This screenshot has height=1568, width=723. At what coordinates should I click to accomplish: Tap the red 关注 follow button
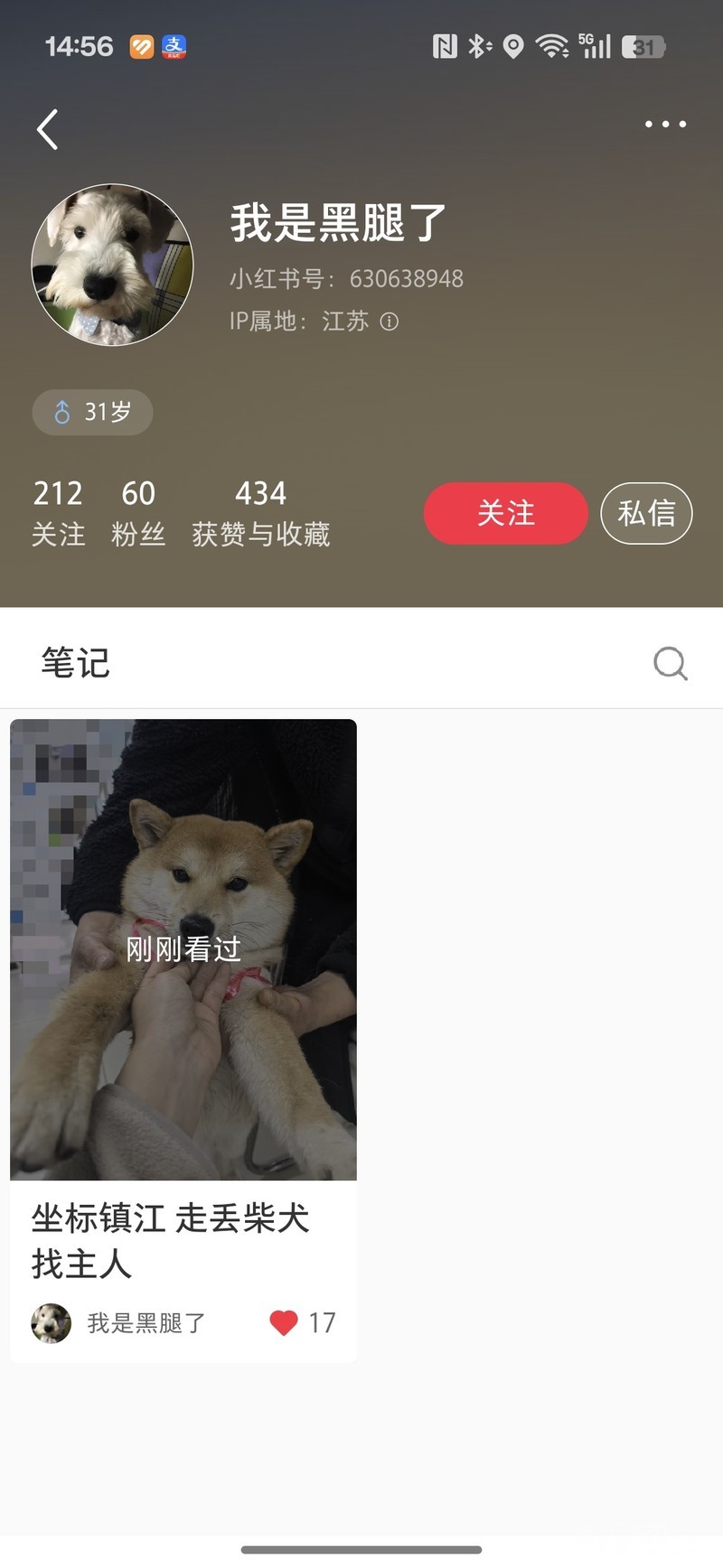(505, 513)
